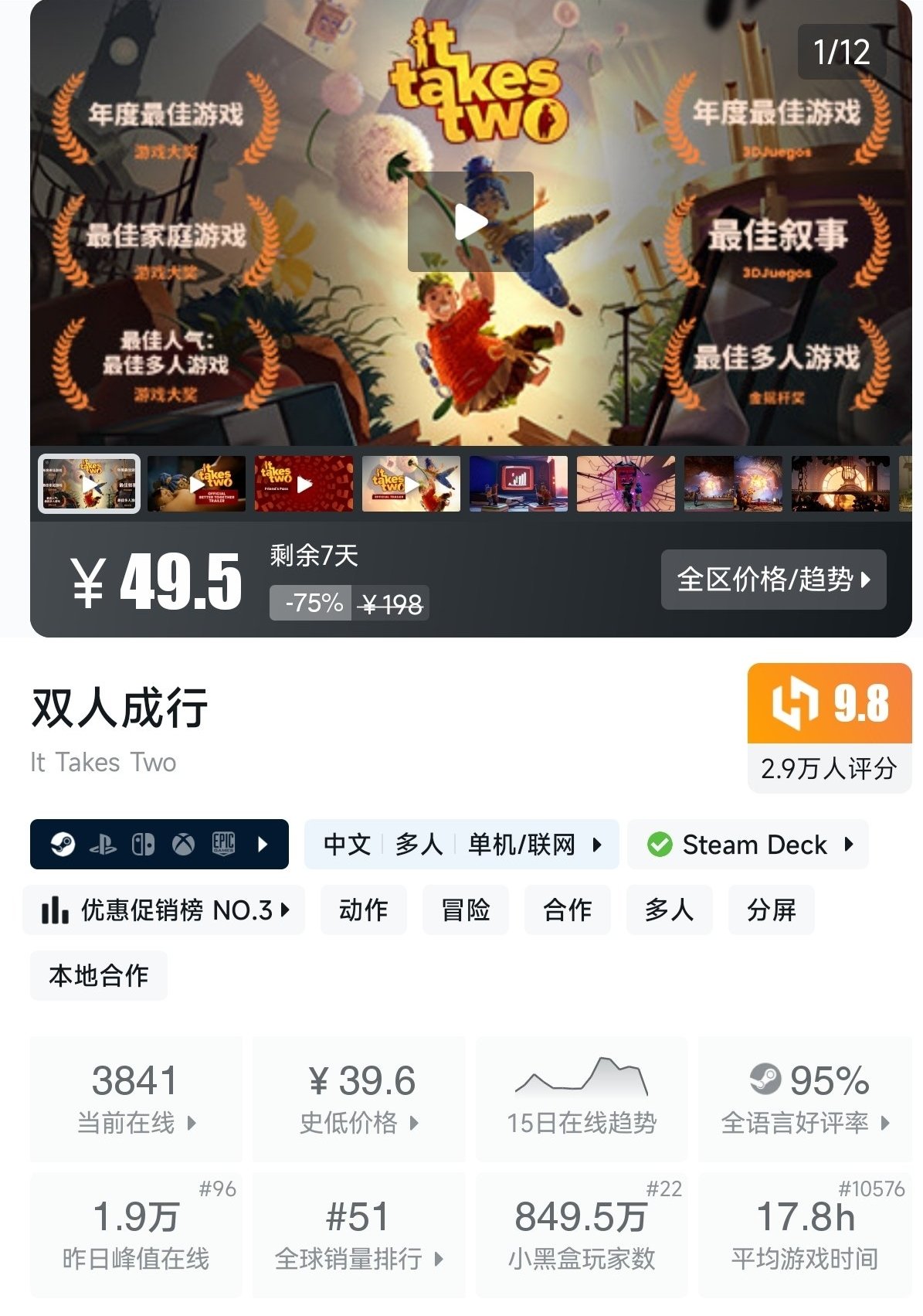Select the second trailer thumbnail in gallery

(x=196, y=484)
